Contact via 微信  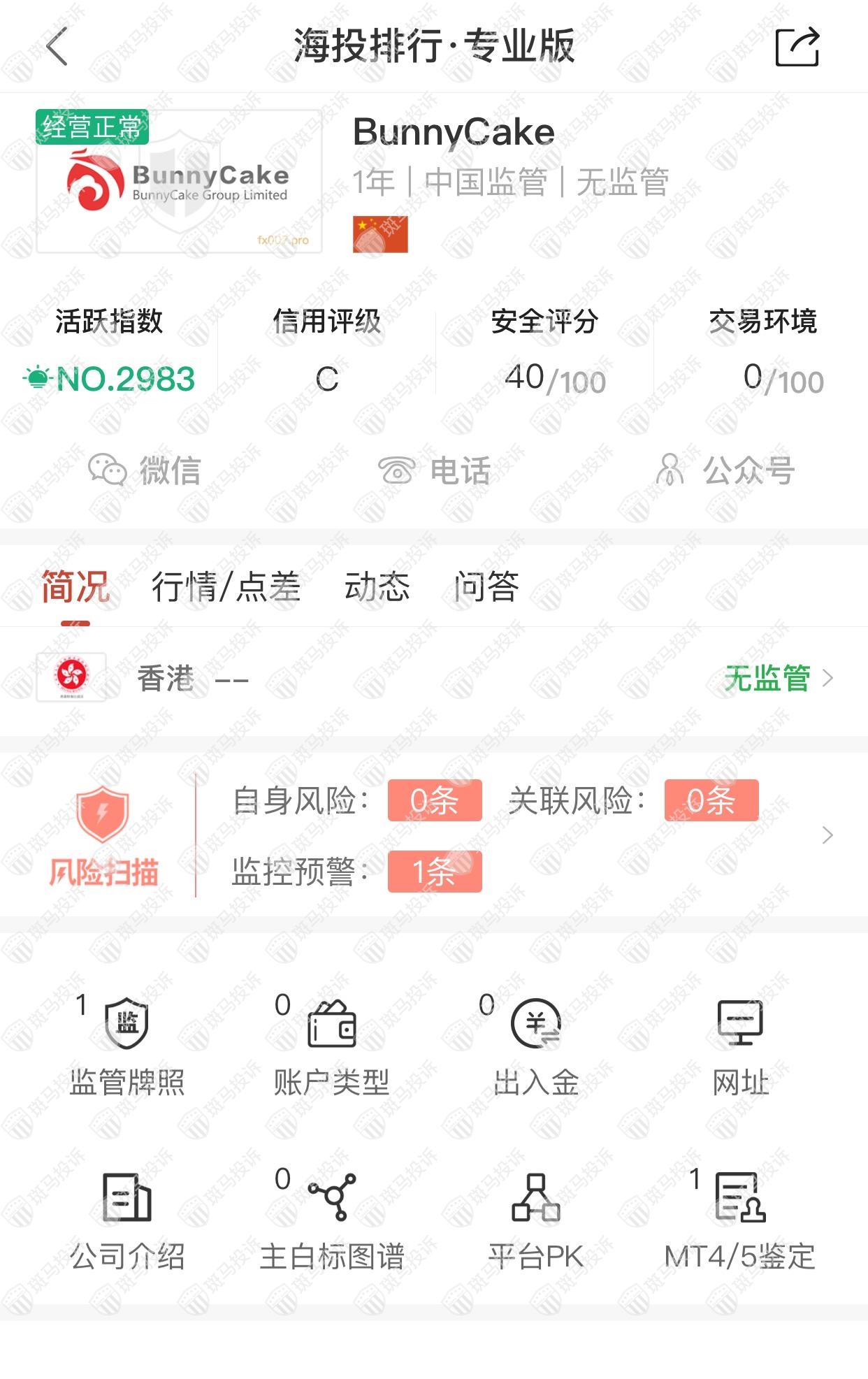145,470
